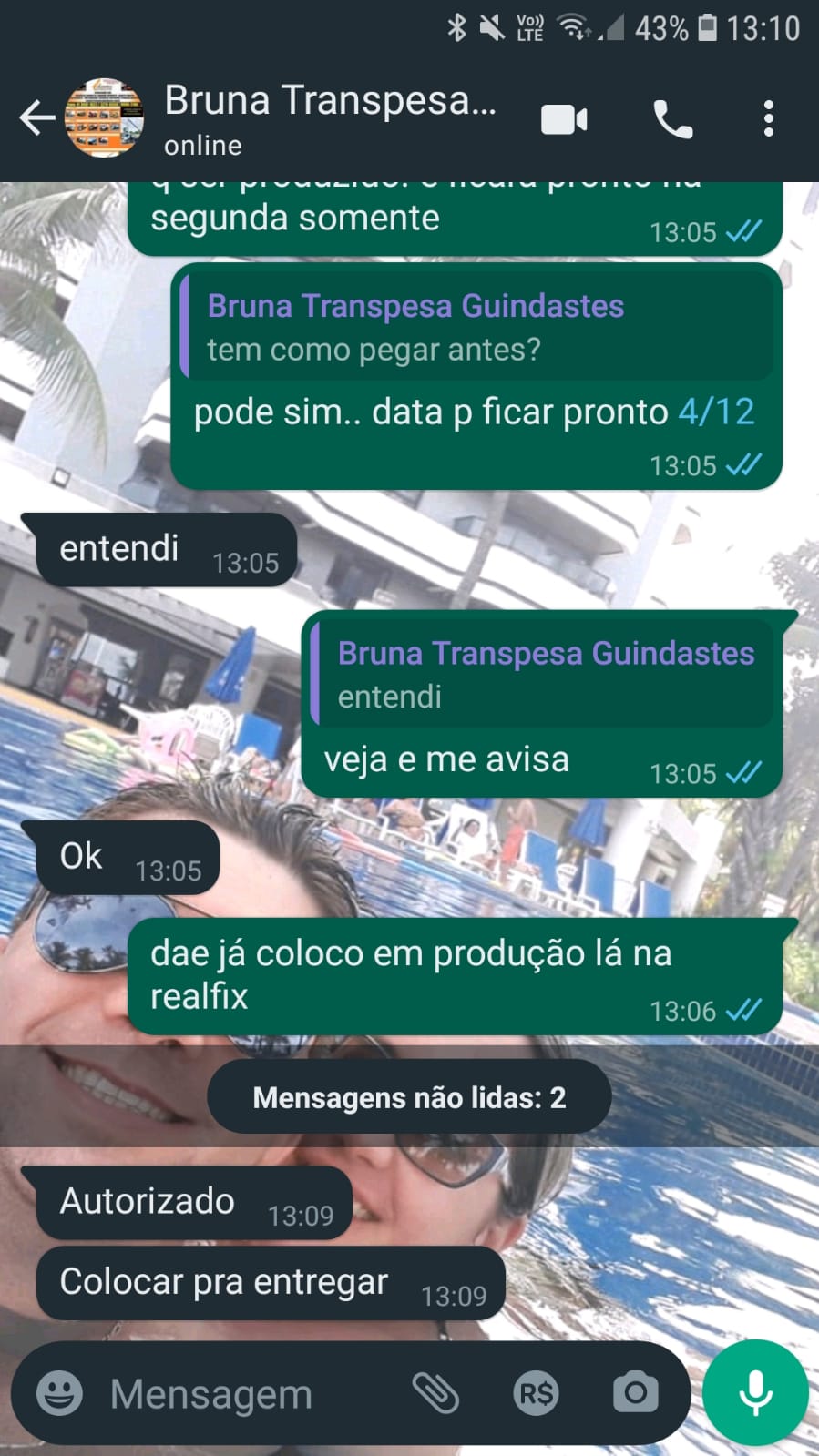Open the overflow menu
Viewport: 819px width, 1456px height.
(x=769, y=119)
